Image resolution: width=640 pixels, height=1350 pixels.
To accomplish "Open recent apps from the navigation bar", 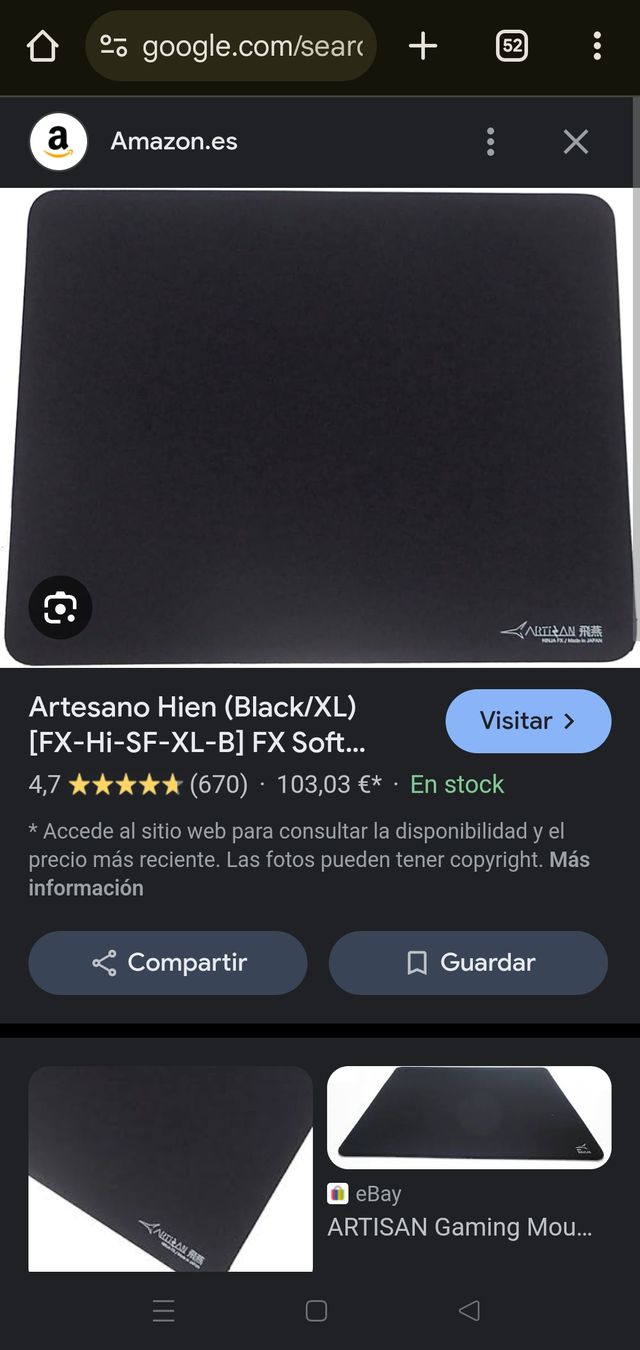I will (x=164, y=1310).
